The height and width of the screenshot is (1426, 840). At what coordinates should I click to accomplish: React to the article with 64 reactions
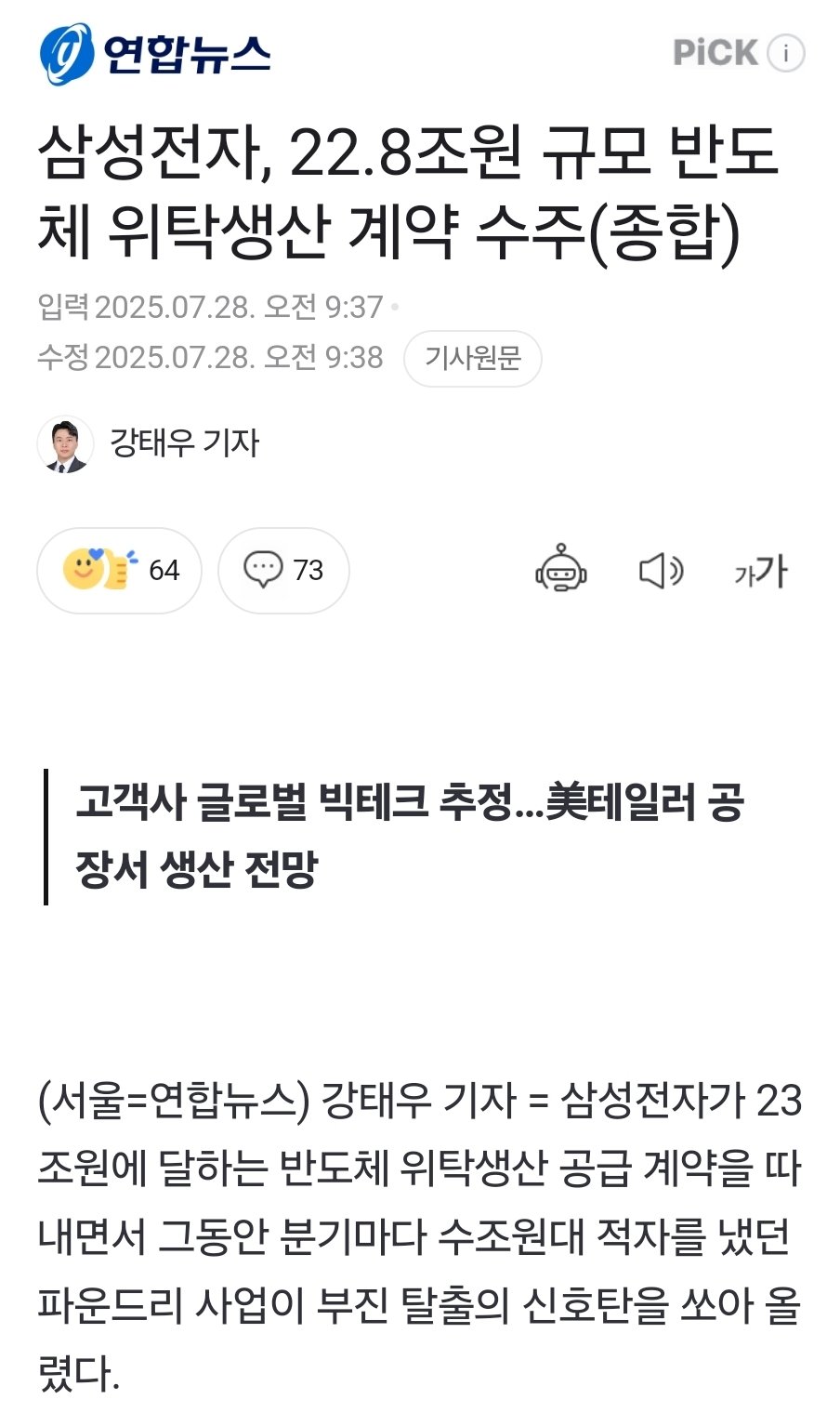[119, 570]
